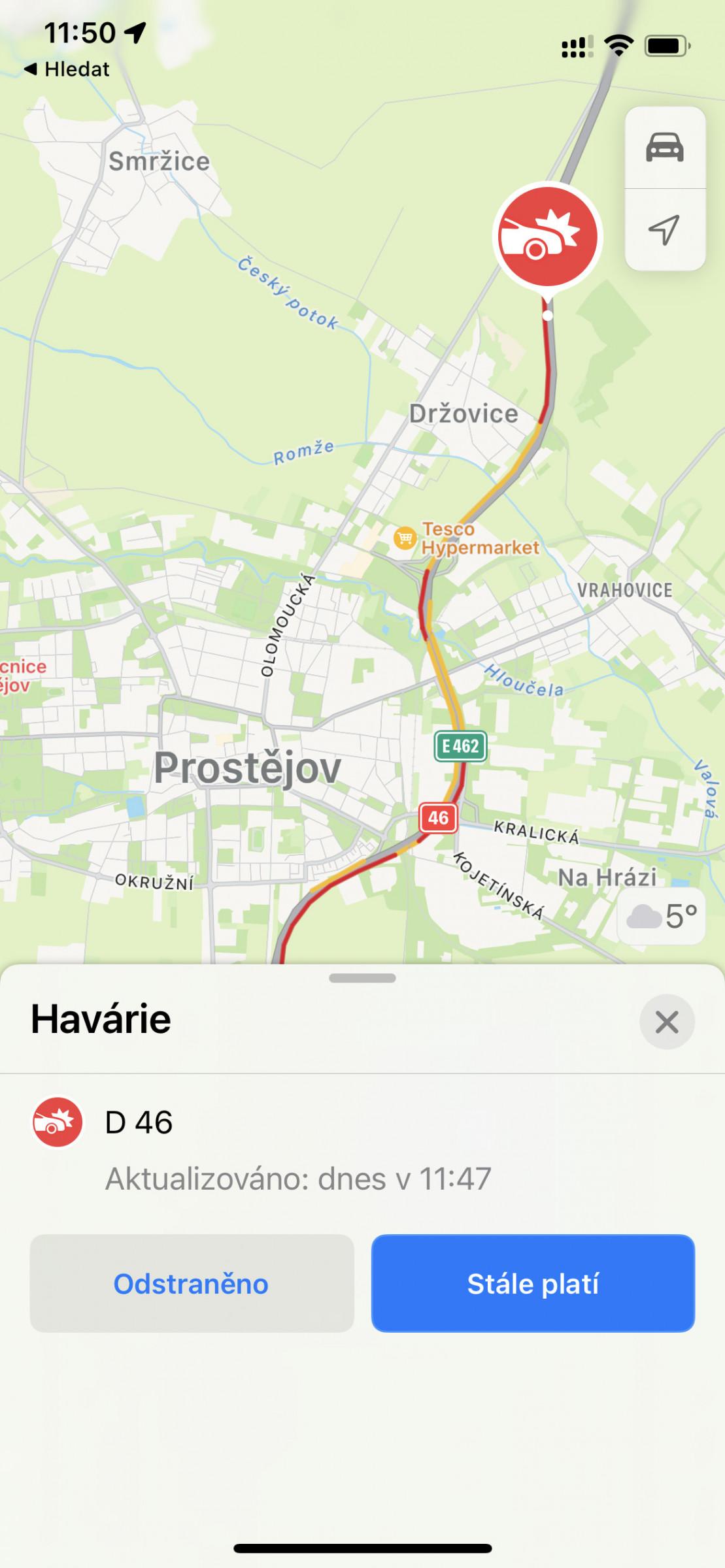The height and width of the screenshot is (1568, 725).
Task: Close the Havárie incident card
Action: click(x=667, y=1022)
